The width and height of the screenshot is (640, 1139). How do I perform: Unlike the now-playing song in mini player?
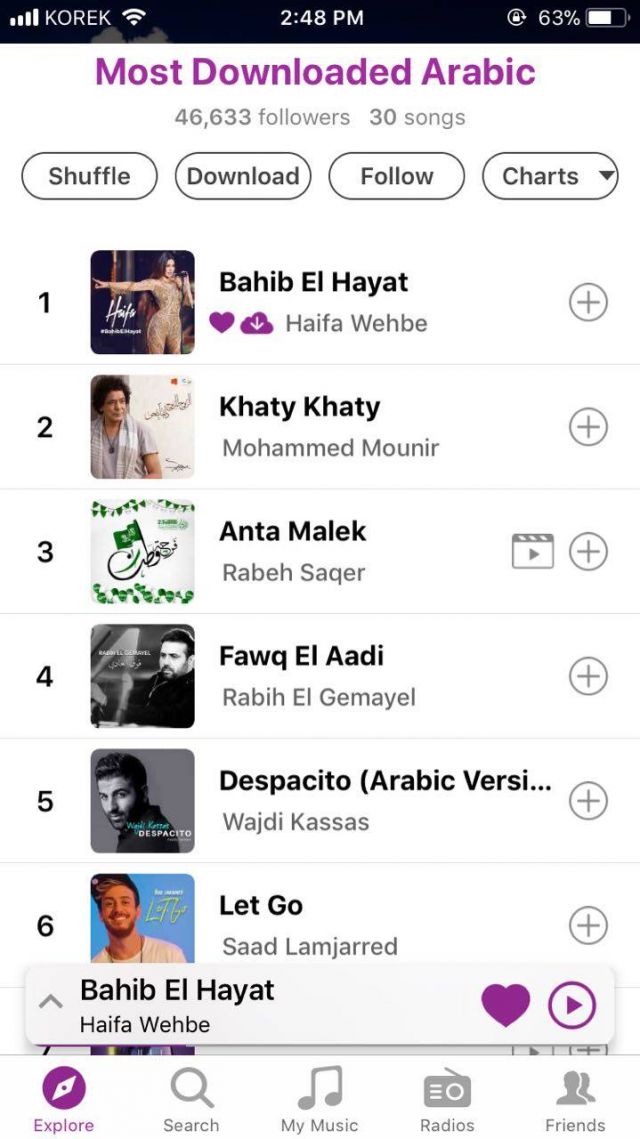pyautogui.click(x=506, y=1005)
